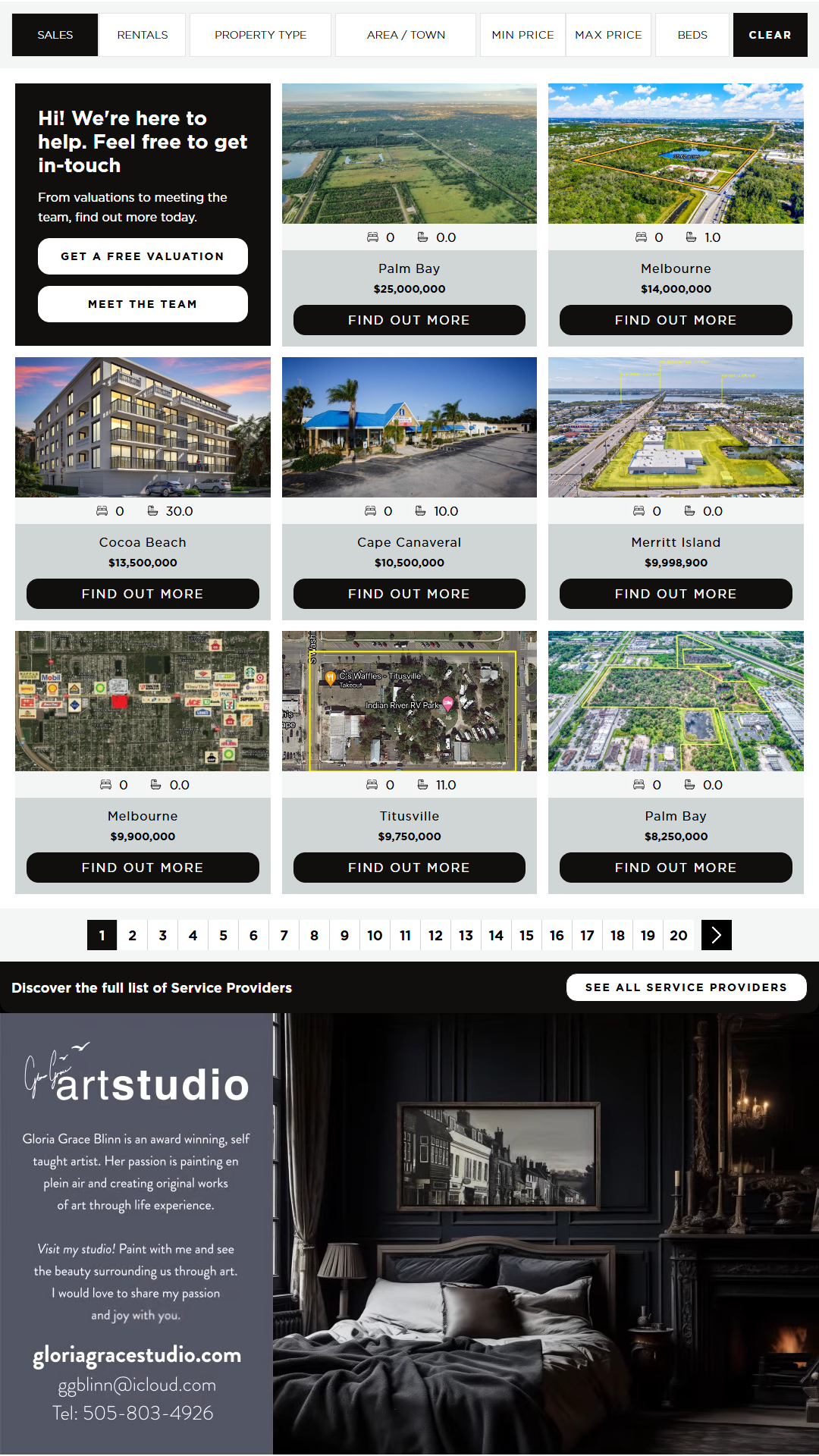
Task: Choose number of Beds filter
Action: tap(692, 35)
